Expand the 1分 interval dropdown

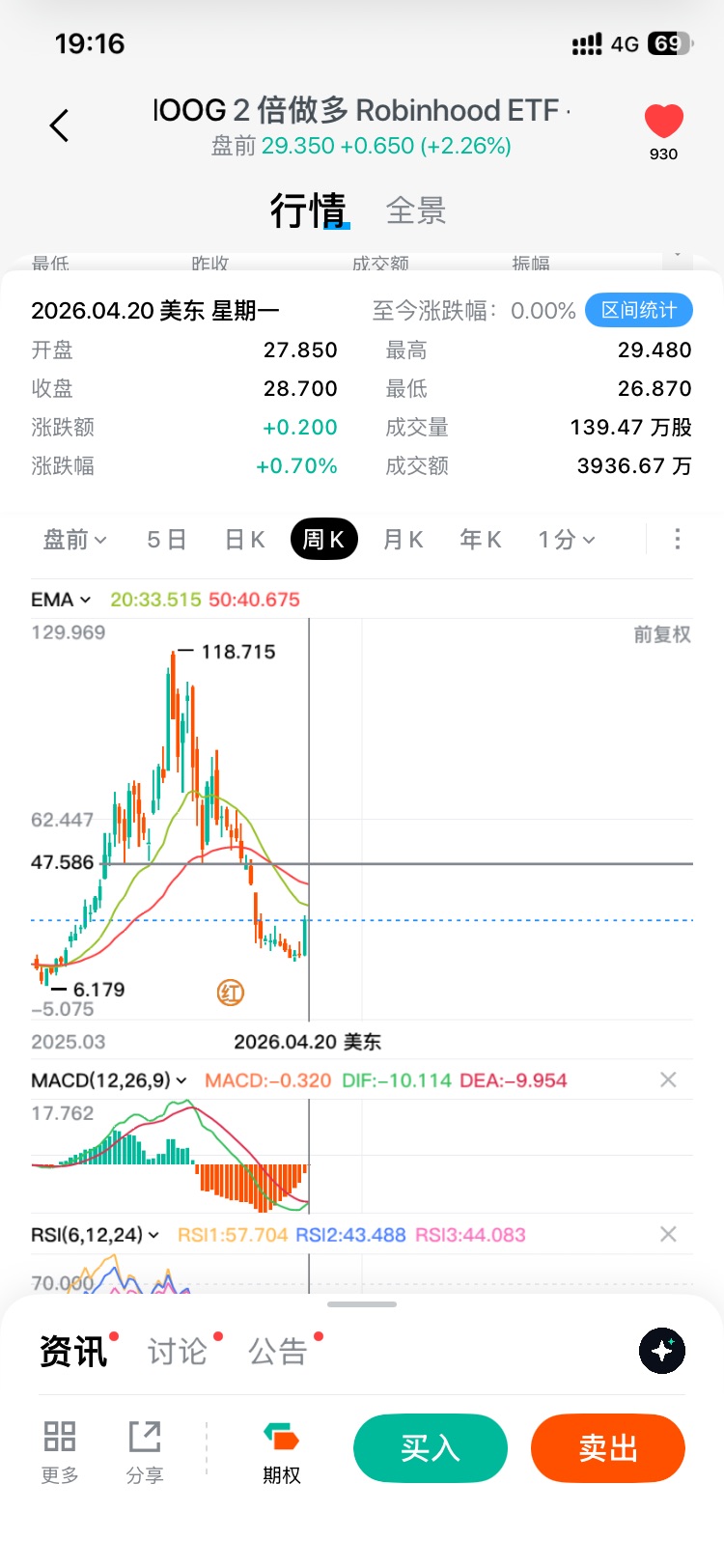(566, 540)
